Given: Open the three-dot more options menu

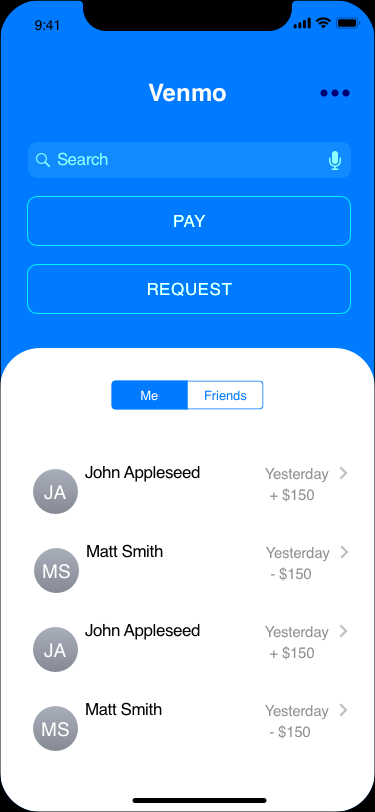Looking at the screenshot, I should [x=335, y=93].
